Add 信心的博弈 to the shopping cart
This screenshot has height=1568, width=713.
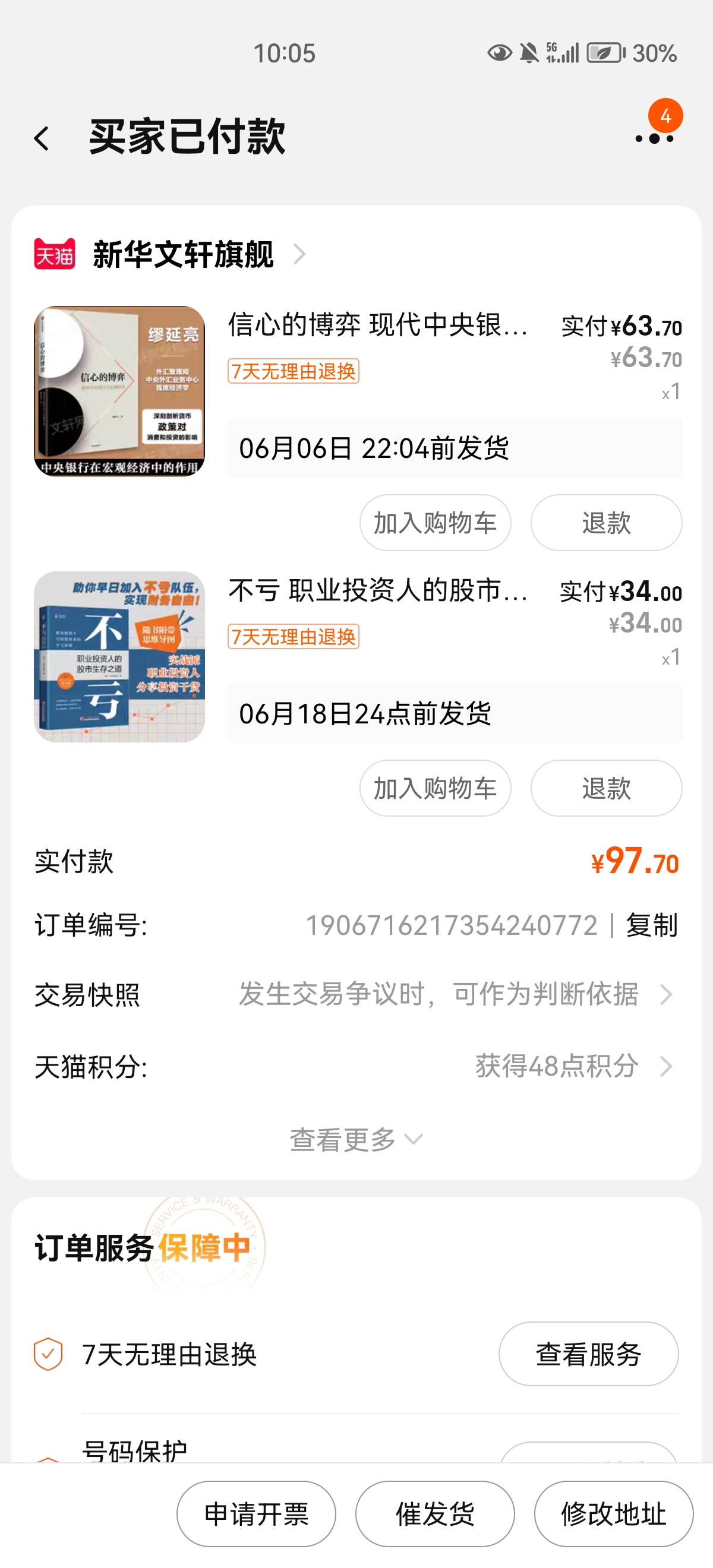(x=435, y=523)
